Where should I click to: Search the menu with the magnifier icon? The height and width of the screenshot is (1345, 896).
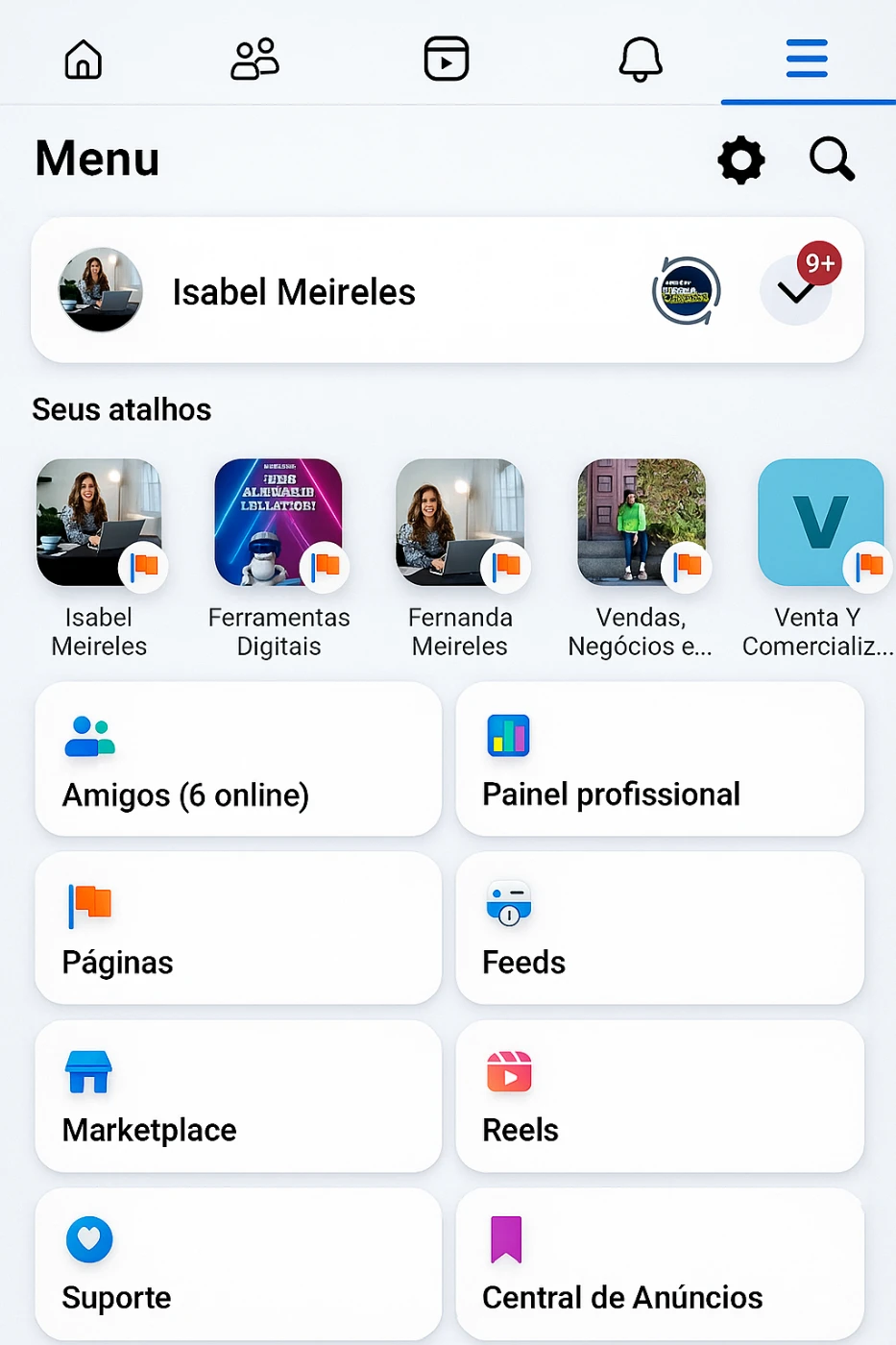tap(832, 159)
